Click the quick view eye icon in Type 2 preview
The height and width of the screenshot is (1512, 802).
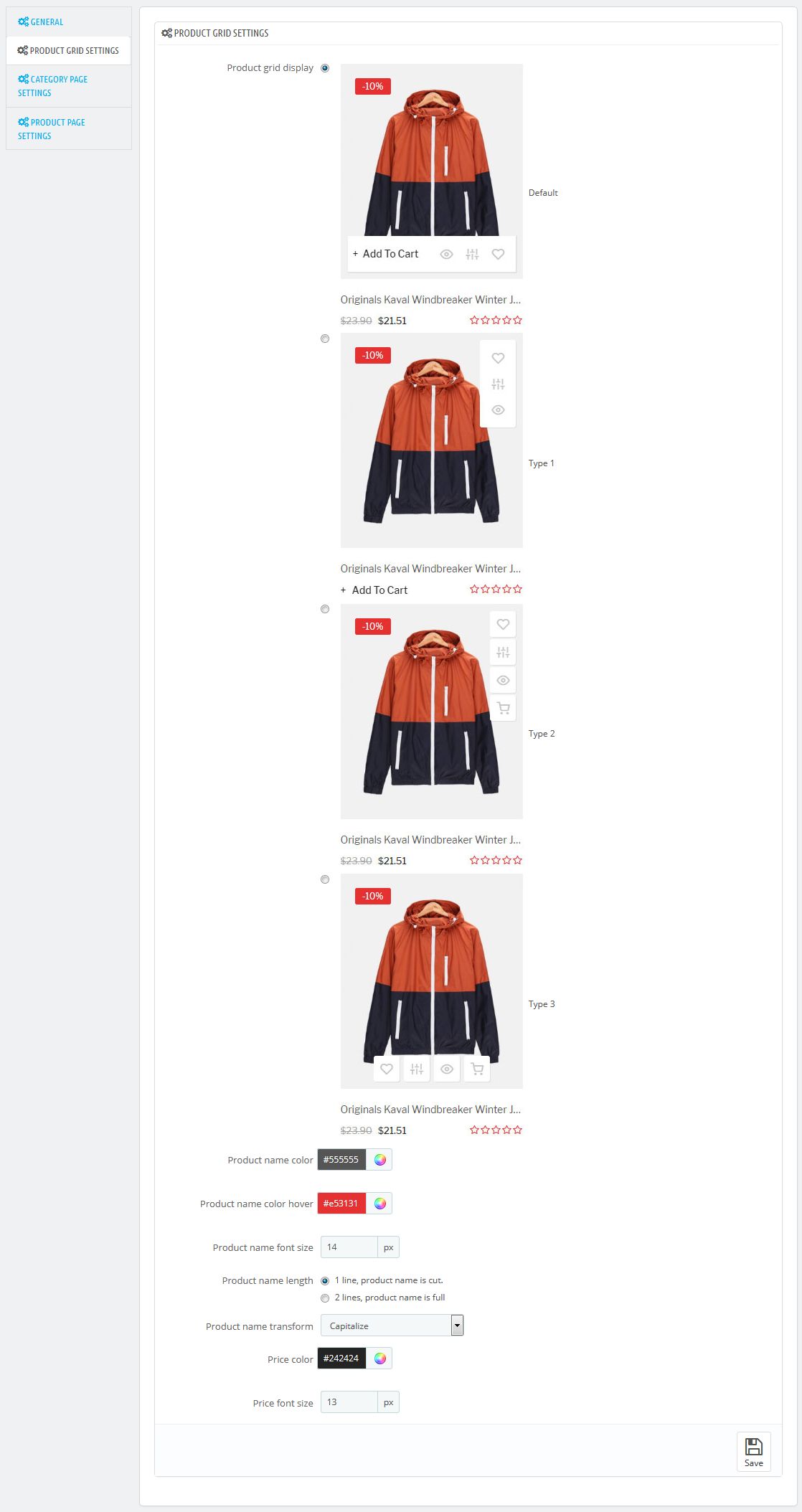(503, 680)
